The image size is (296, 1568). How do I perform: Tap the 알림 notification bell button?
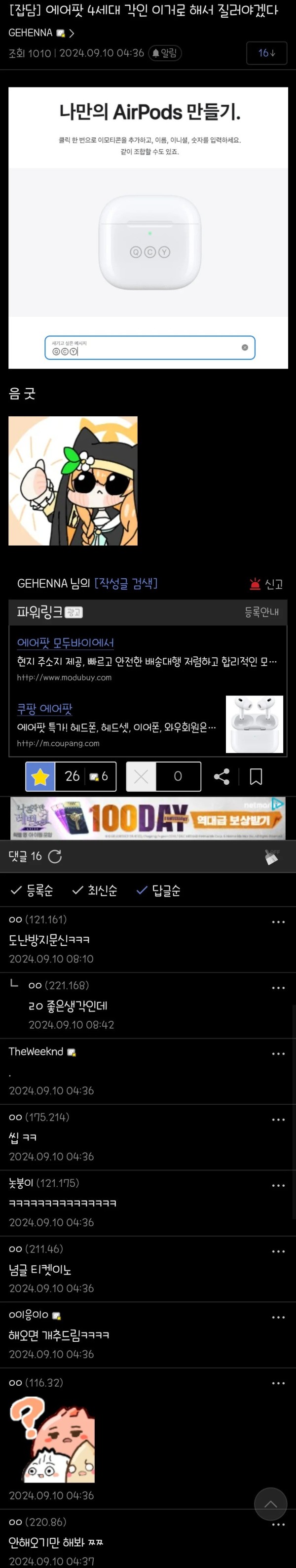coord(165,53)
